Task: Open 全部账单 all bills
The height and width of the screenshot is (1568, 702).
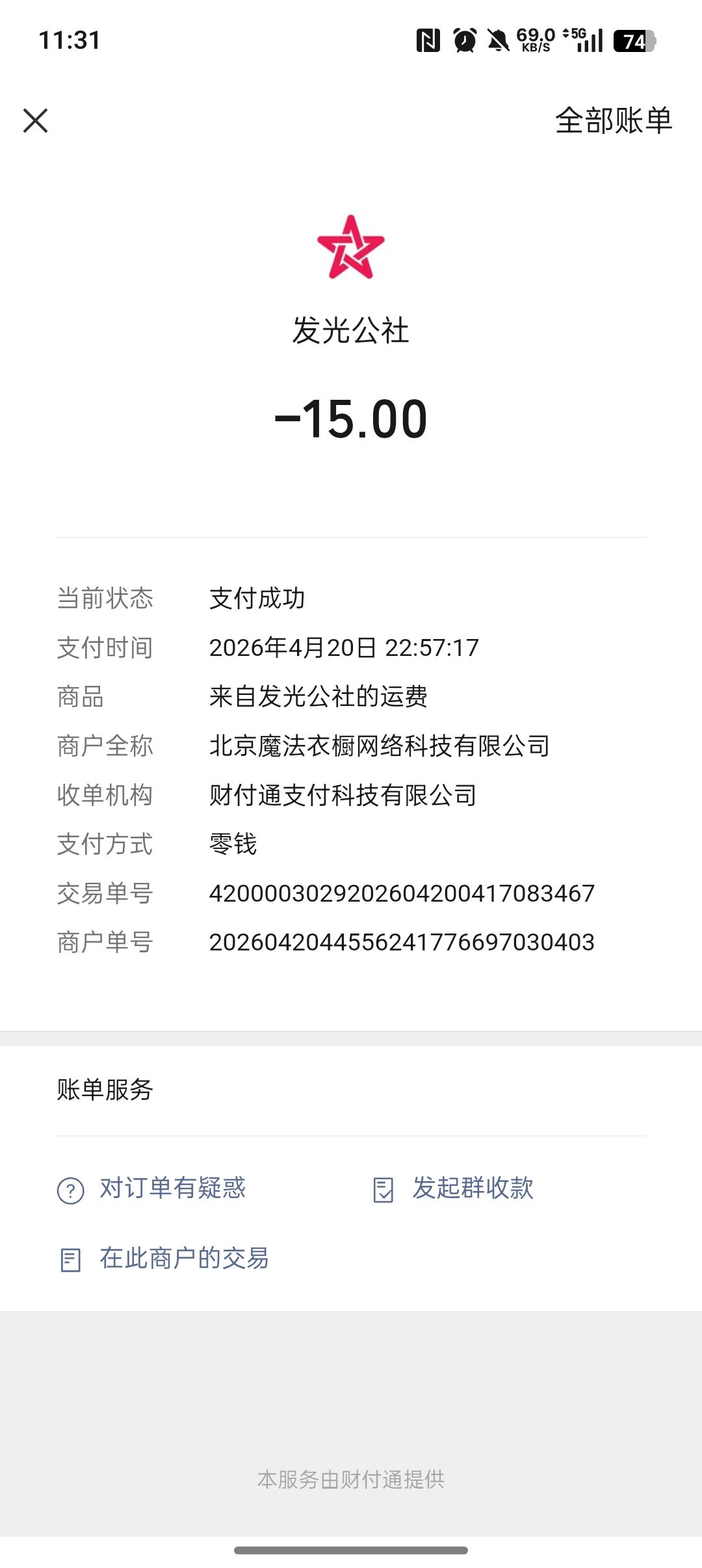Action: pyautogui.click(x=613, y=121)
